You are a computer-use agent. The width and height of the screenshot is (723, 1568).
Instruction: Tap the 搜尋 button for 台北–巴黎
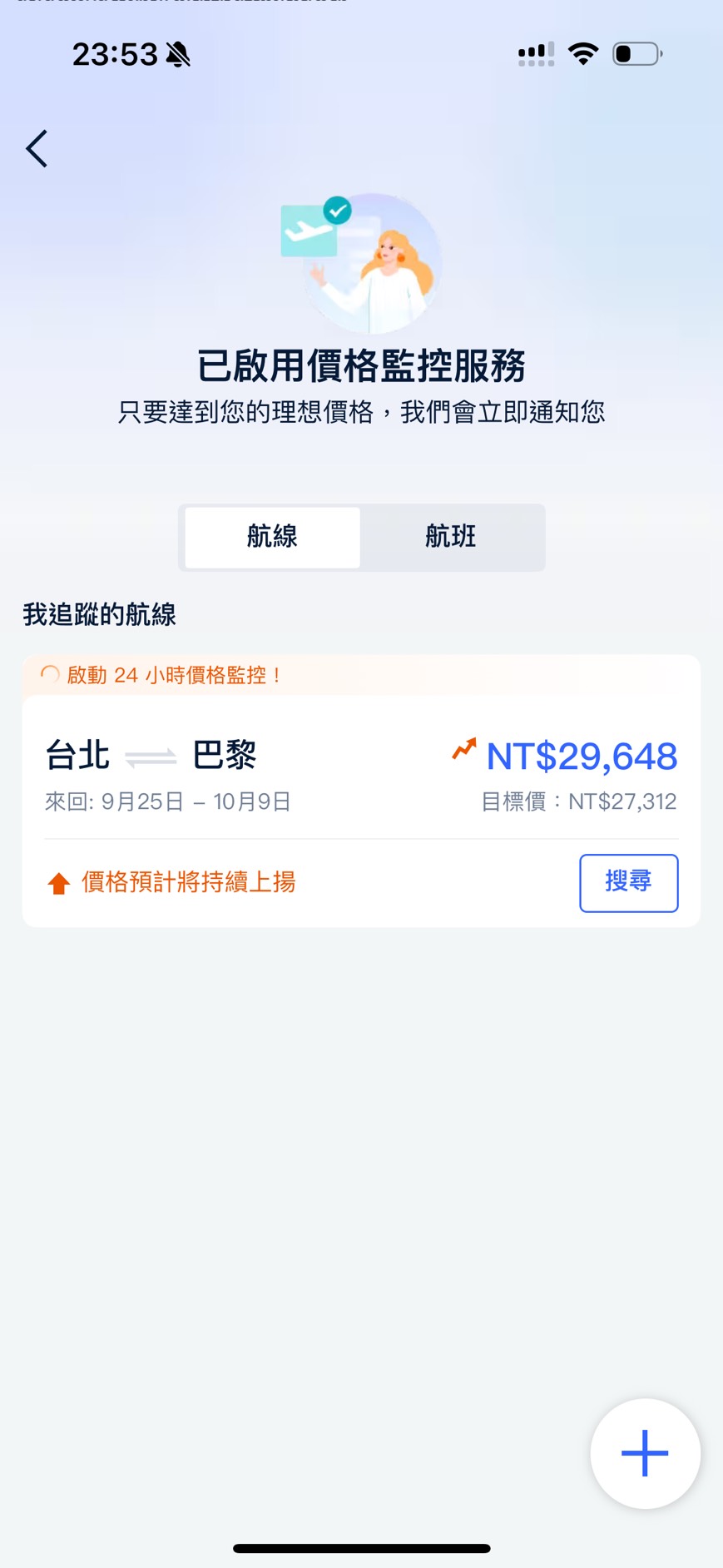(x=628, y=882)
